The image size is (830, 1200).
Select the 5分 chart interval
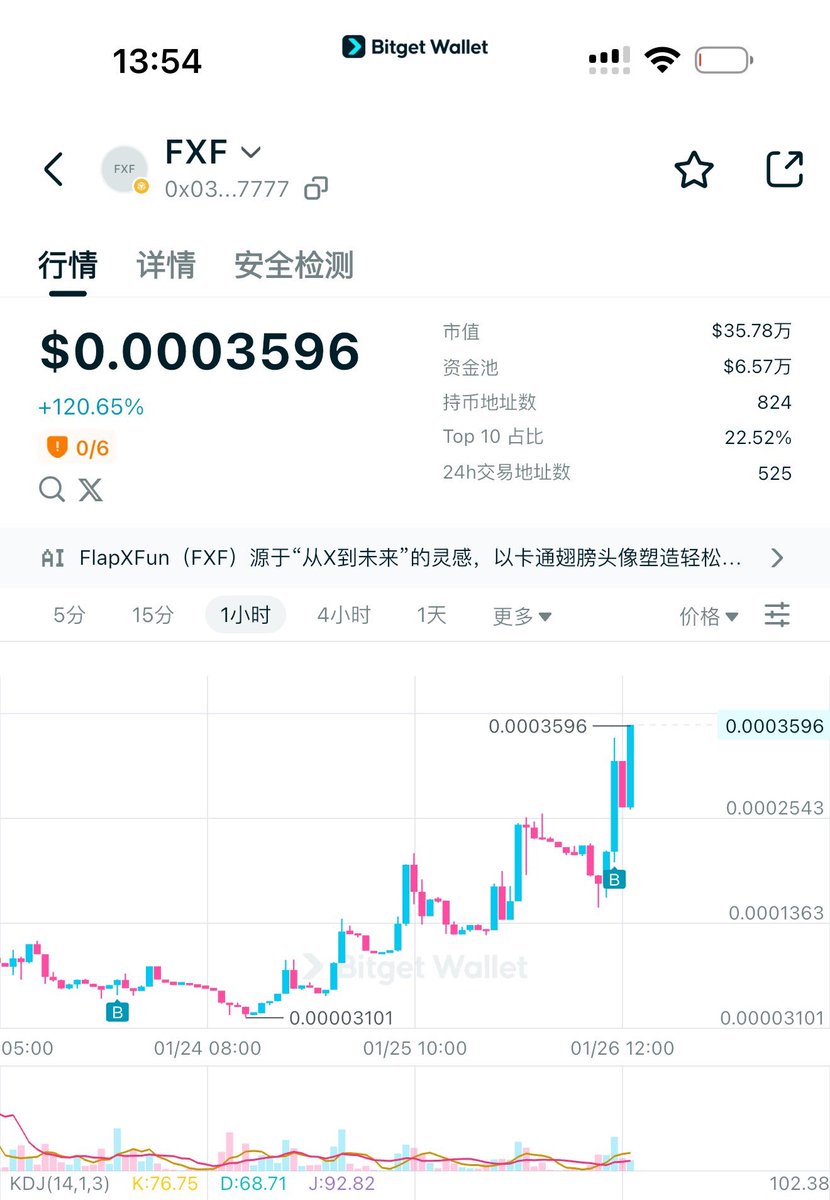click(69, 615)
